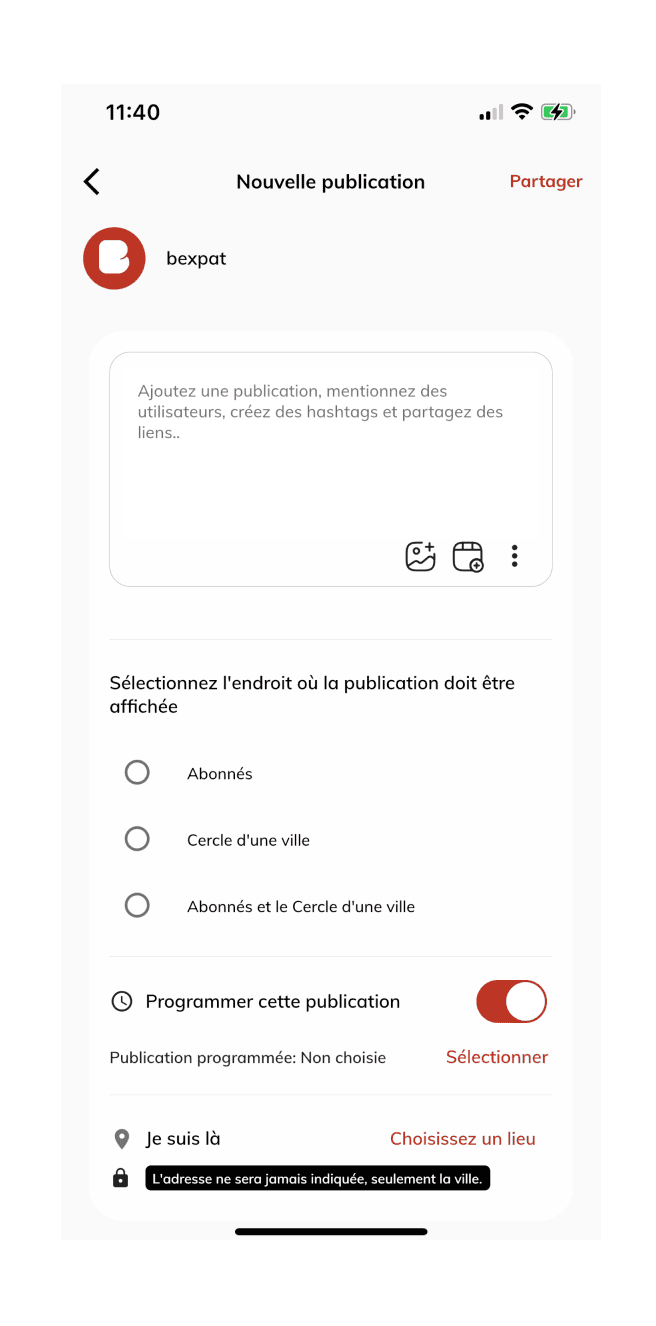Open the bexpat profile avatar
The width and height of the screenshot is (656, 1326).
click(114, 258)
